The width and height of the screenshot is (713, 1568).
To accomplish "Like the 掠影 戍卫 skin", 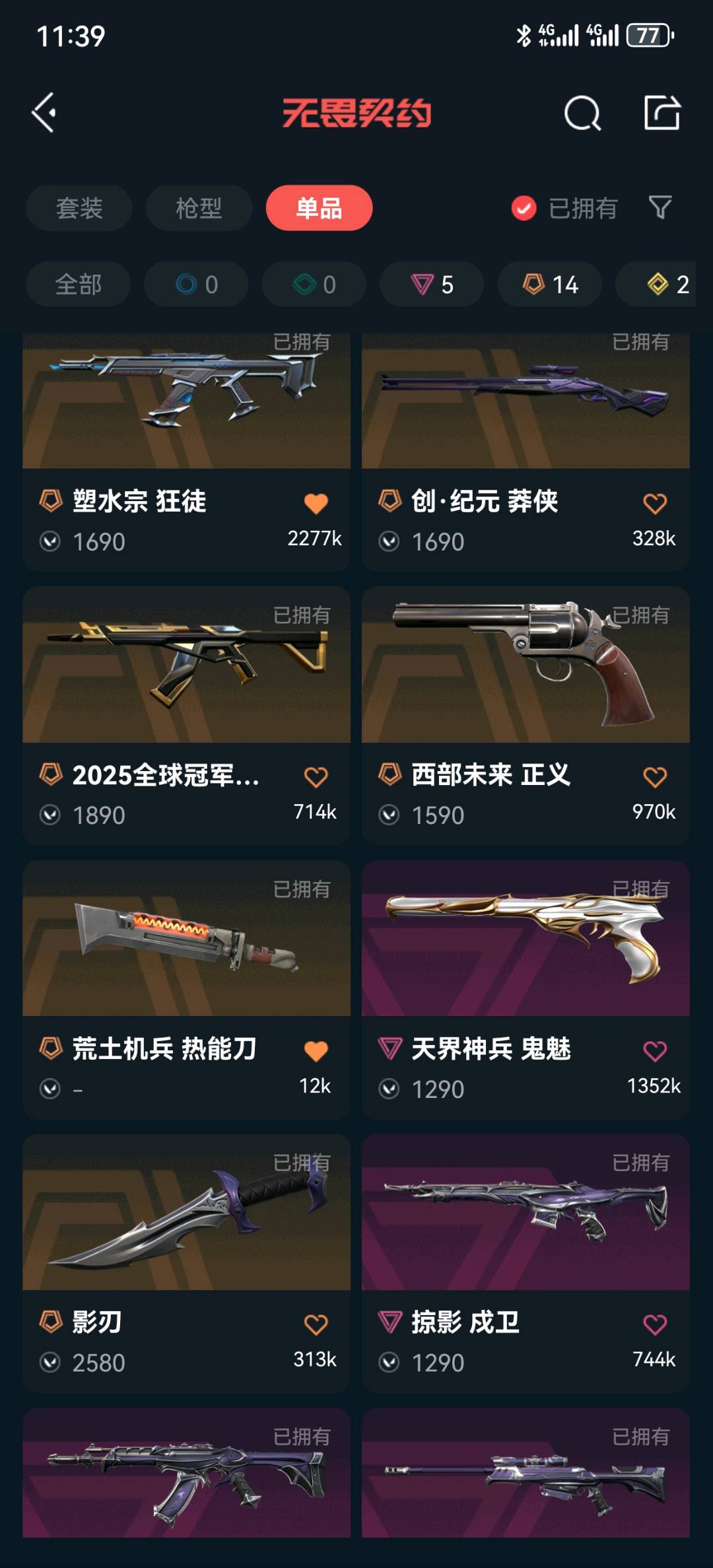I will 655,1324.
